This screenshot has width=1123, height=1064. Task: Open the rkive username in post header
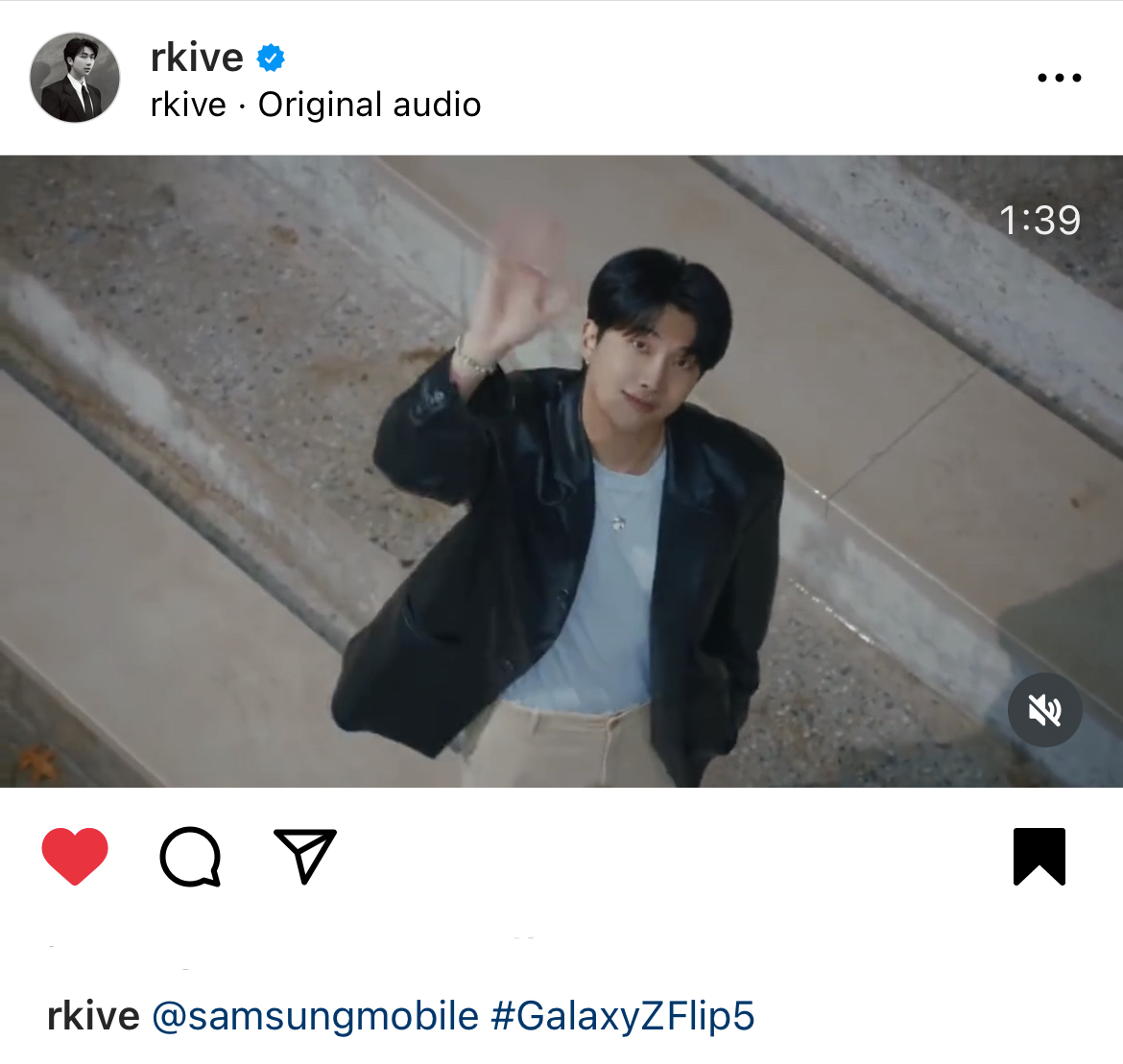point(197,58)
